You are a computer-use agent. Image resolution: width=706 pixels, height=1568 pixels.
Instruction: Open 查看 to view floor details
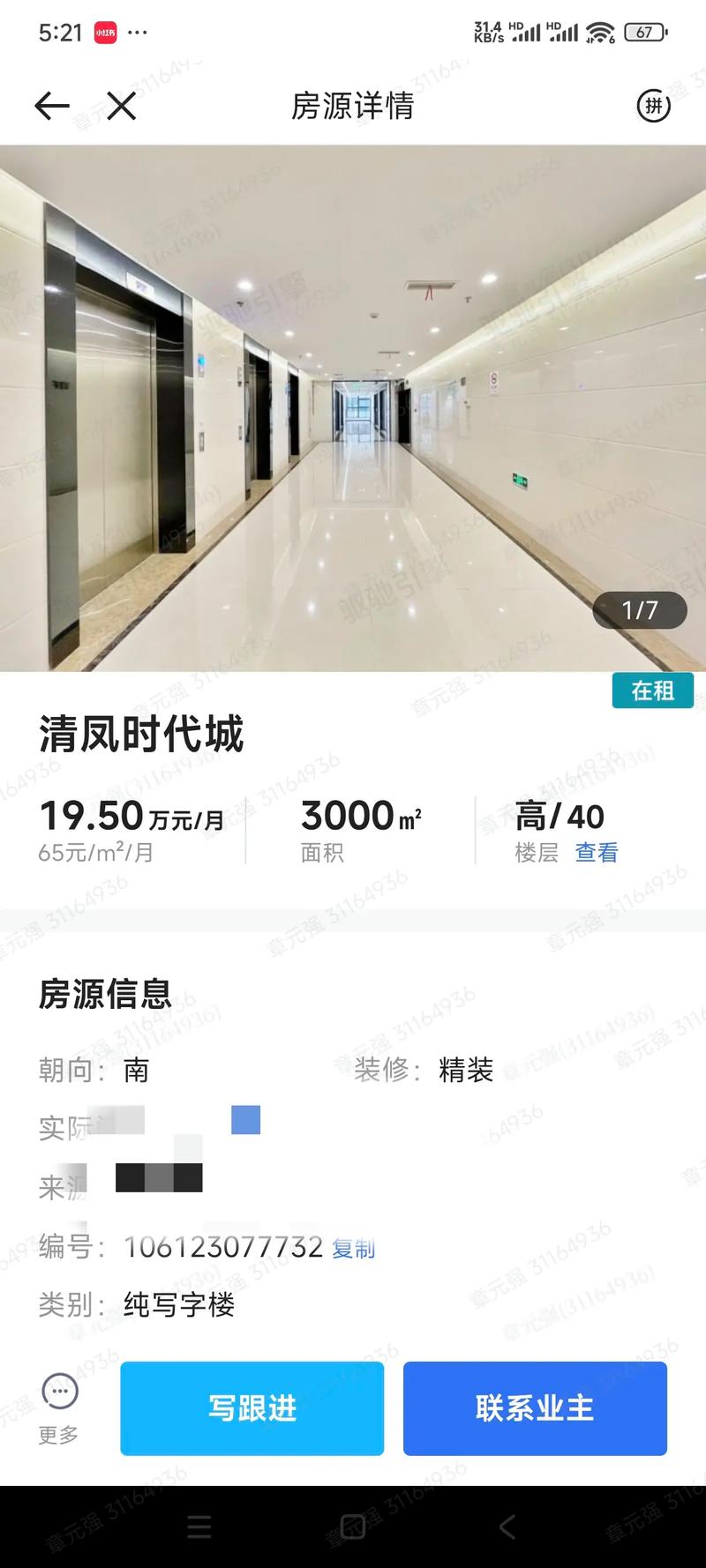[597, 851]
